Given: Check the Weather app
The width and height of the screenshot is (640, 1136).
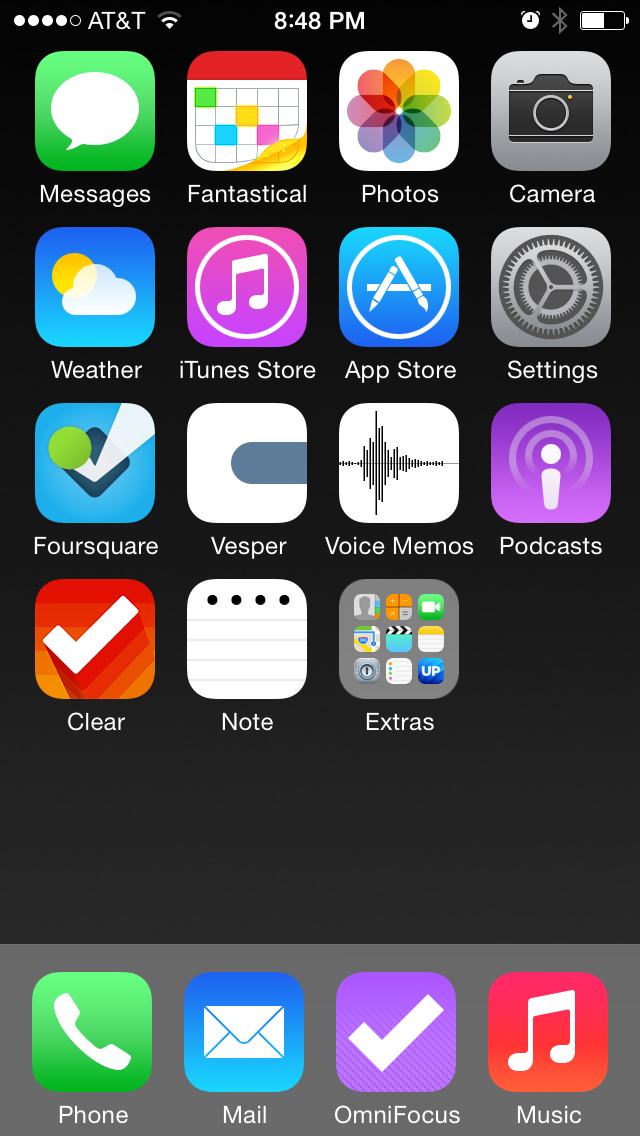Looking at the screenshot, I should [x=95, y=287].
